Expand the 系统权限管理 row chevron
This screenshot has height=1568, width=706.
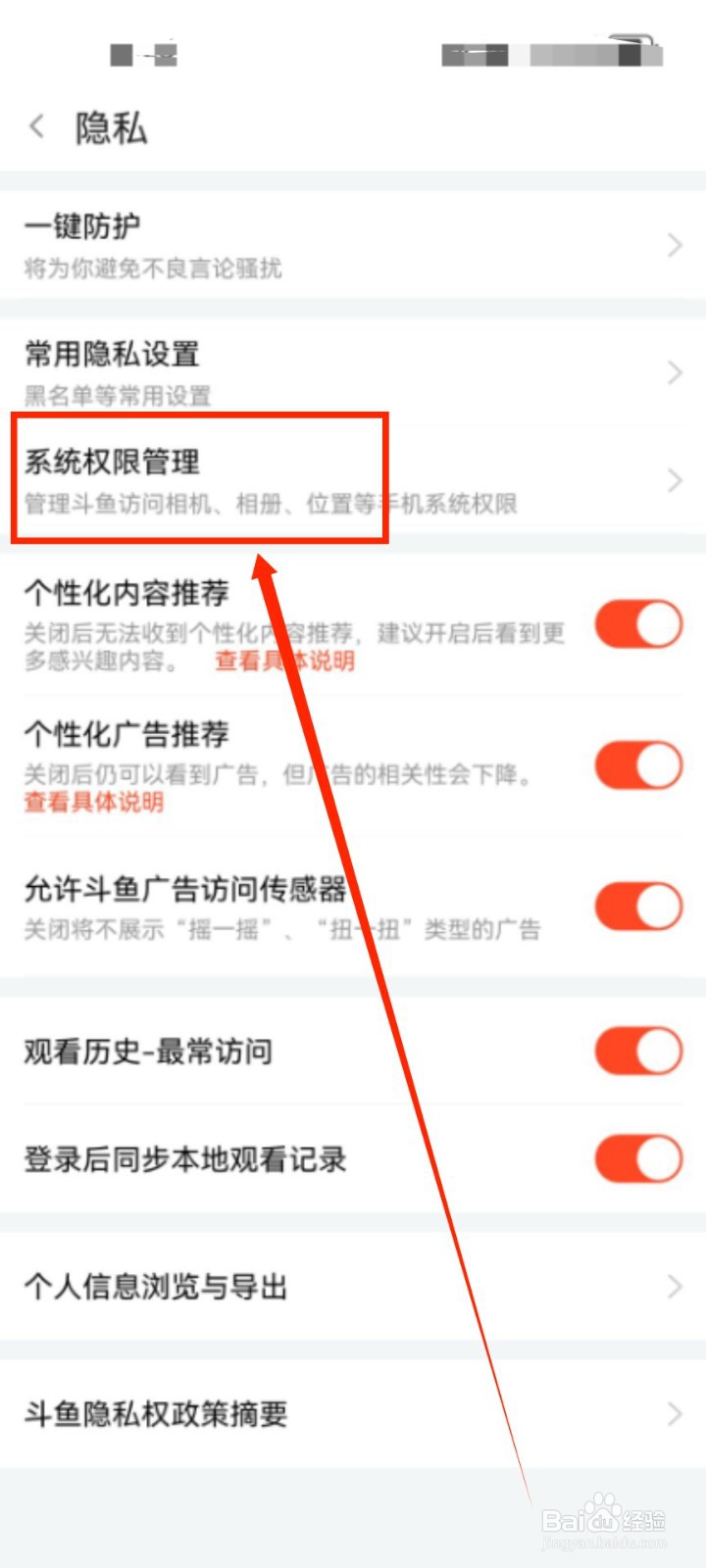[674, 480]
